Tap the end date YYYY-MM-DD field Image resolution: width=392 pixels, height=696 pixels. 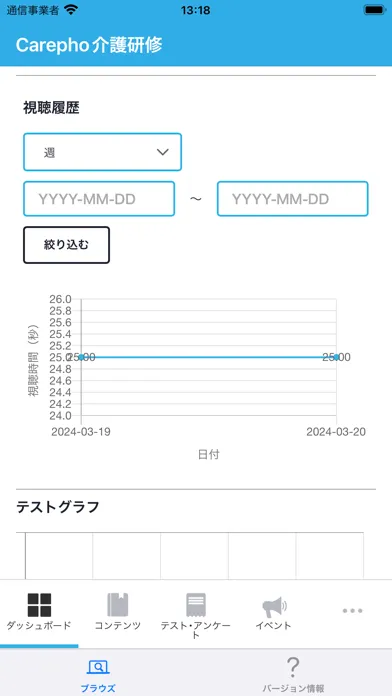(x=293, y=199)
